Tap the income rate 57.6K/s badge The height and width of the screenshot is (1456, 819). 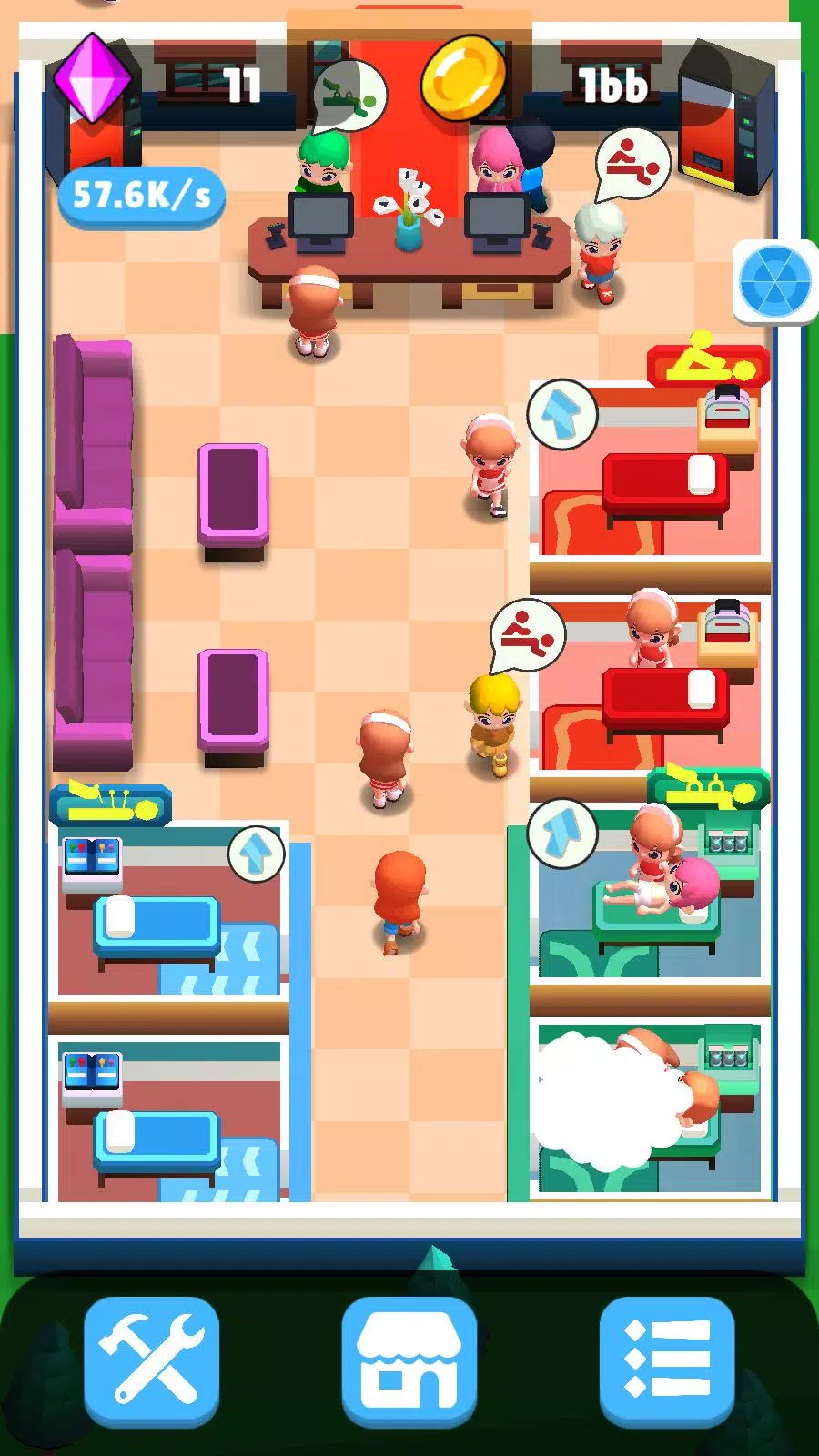[141, 196]
